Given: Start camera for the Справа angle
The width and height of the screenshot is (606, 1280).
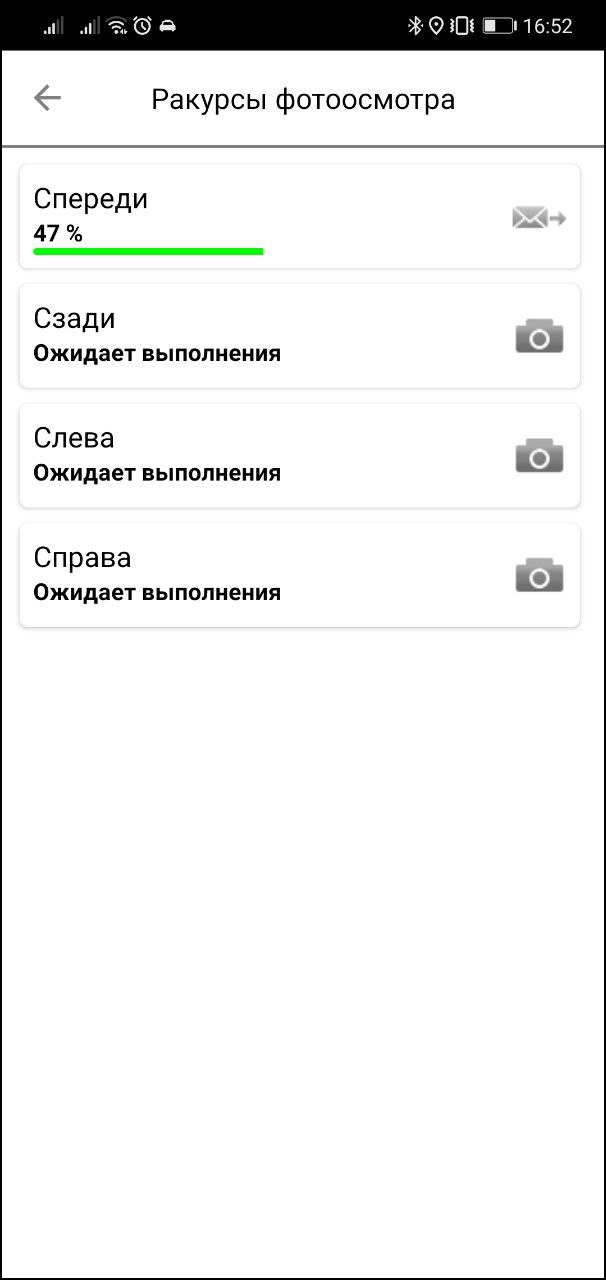Looking at the screenshot, I should coord(539,576).
